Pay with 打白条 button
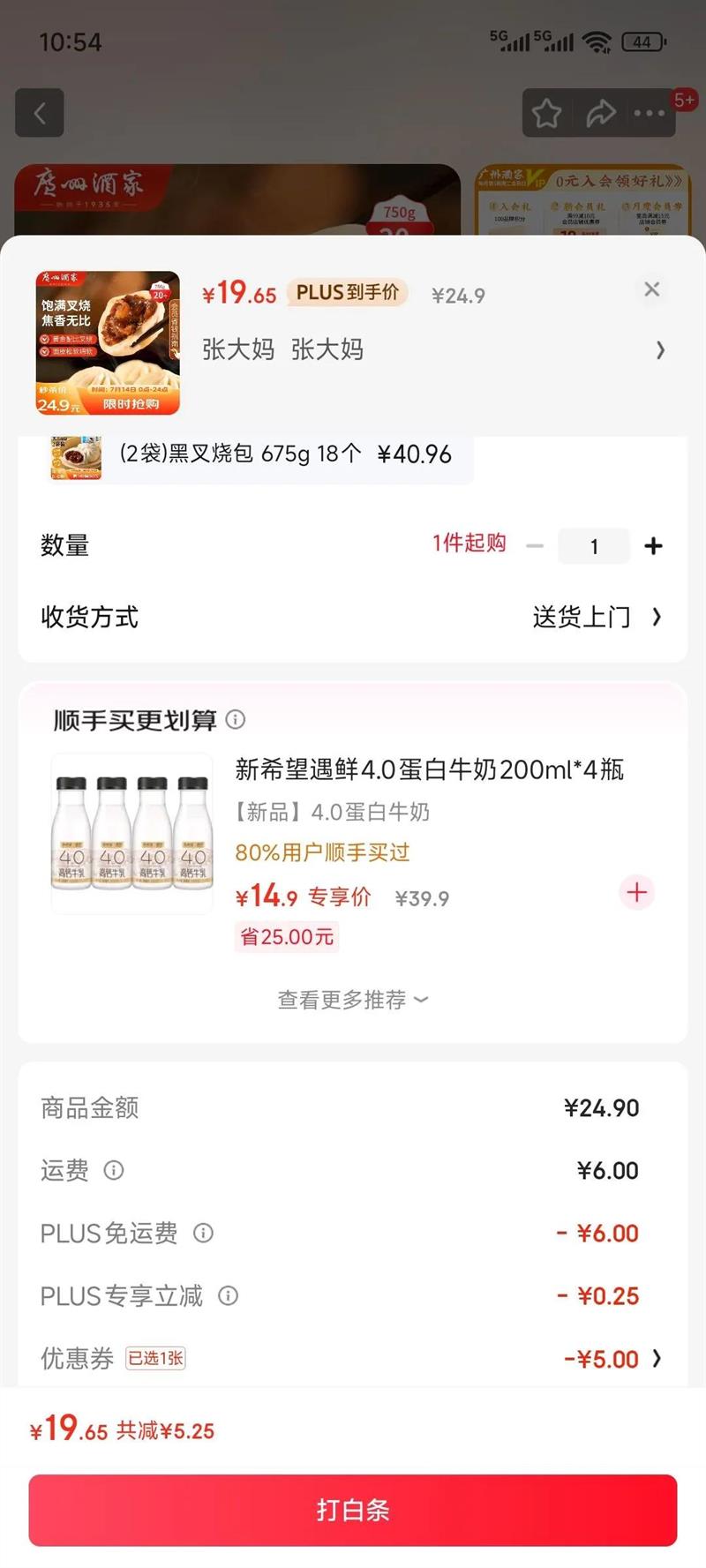This screenshot has height=1568, width=706. tap(352, 1510)
